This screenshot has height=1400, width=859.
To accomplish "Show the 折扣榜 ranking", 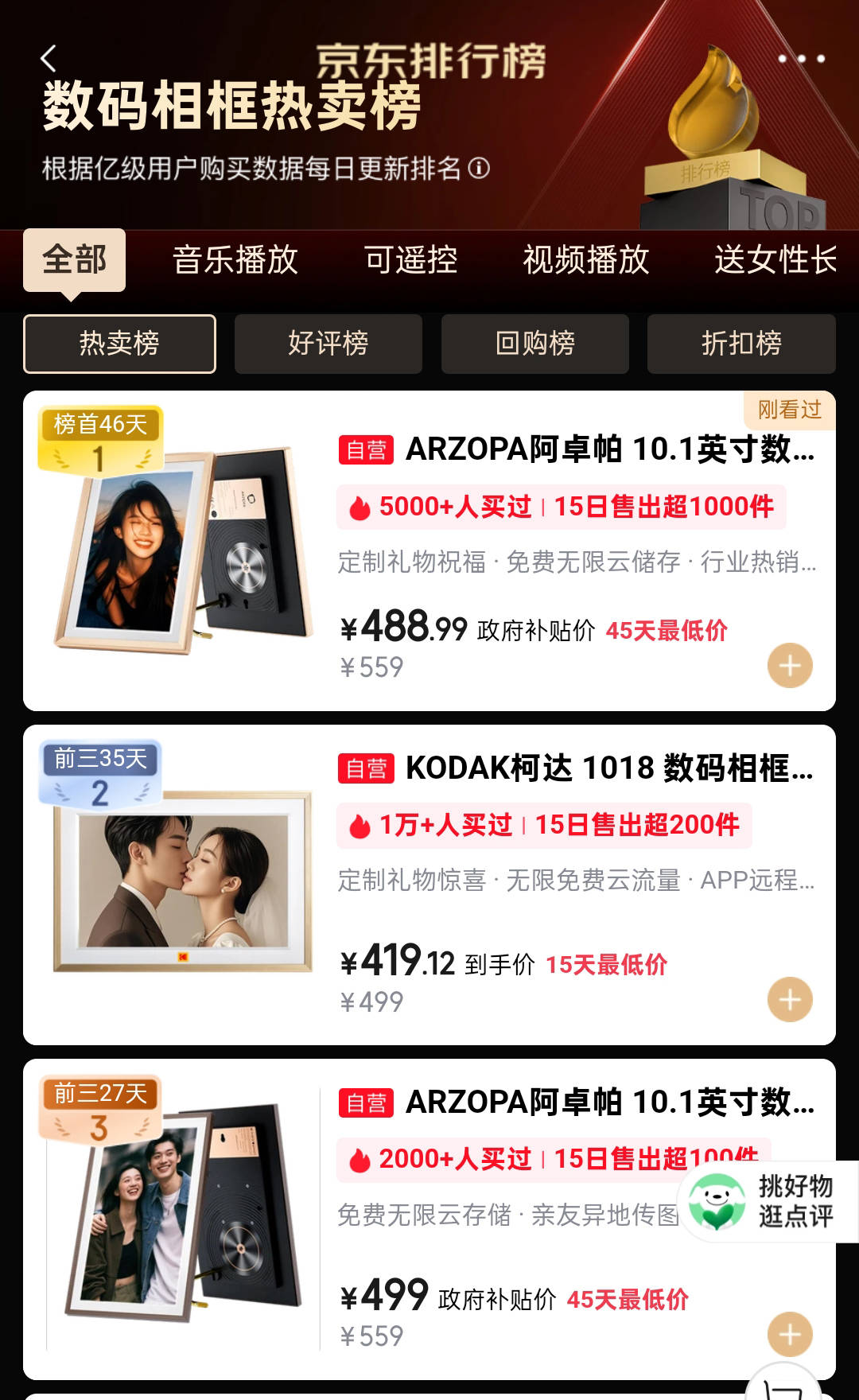I will click(741, 344).
